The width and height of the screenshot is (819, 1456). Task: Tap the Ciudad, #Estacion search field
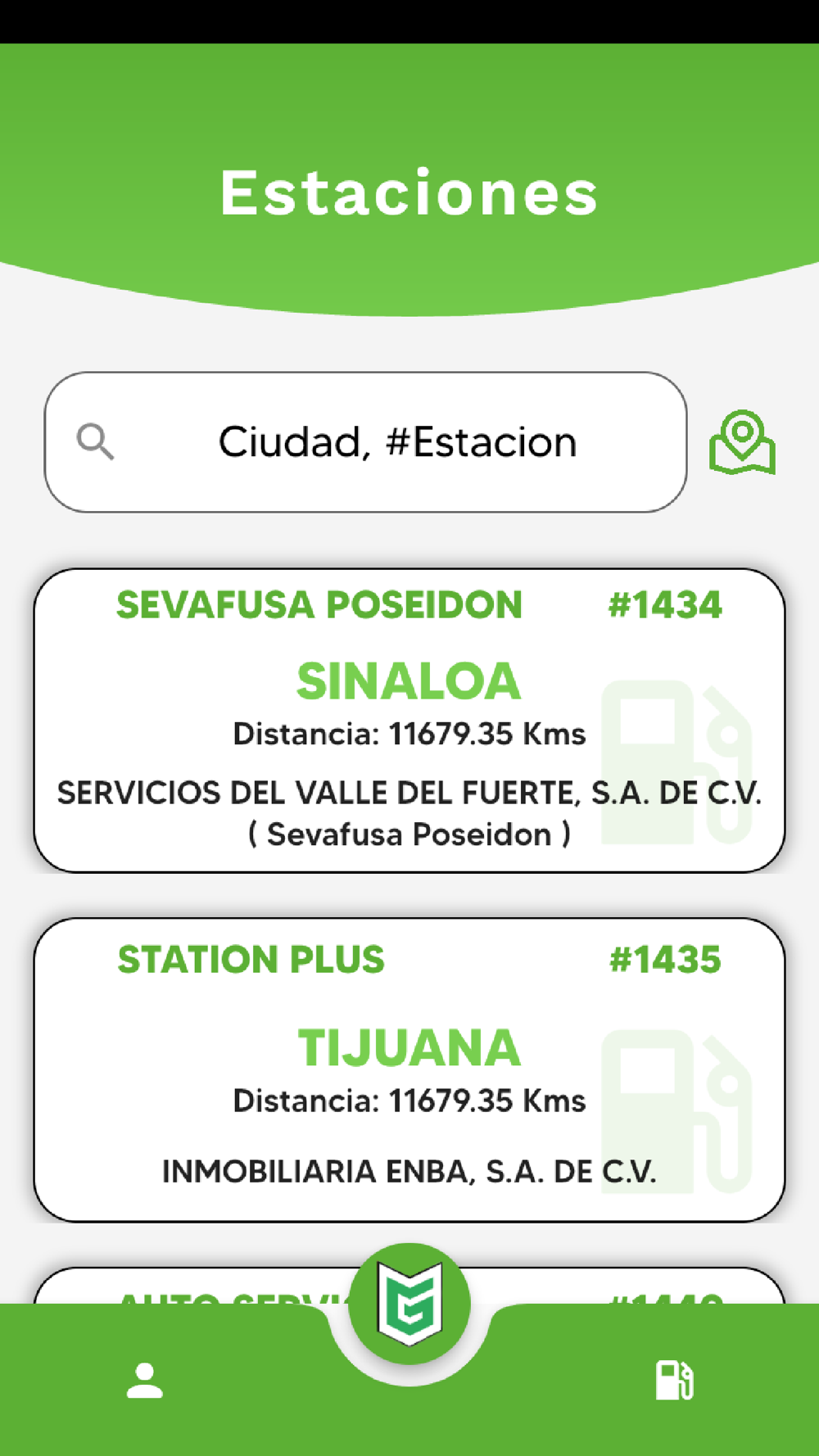tap(365, 442)
